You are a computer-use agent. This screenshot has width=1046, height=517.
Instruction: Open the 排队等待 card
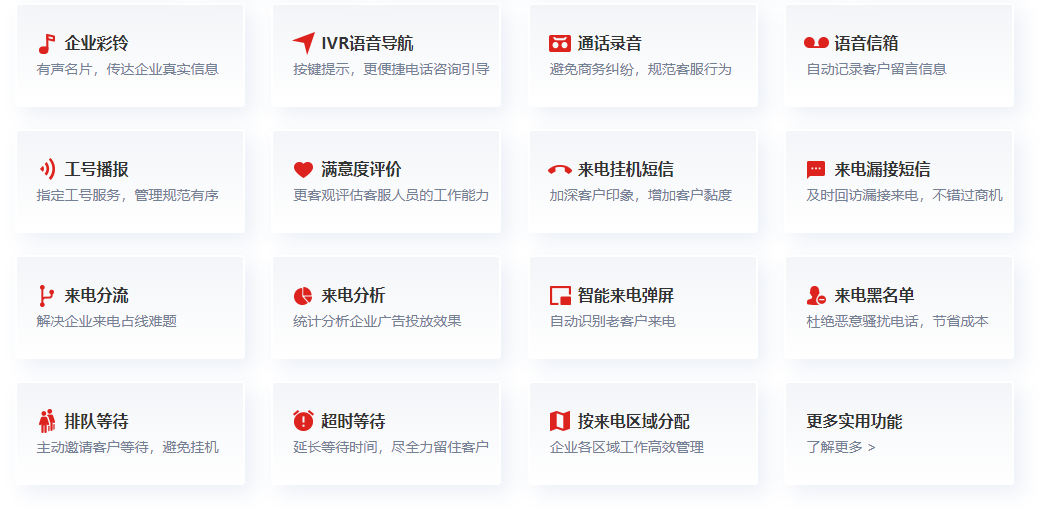tap(129, 434)
